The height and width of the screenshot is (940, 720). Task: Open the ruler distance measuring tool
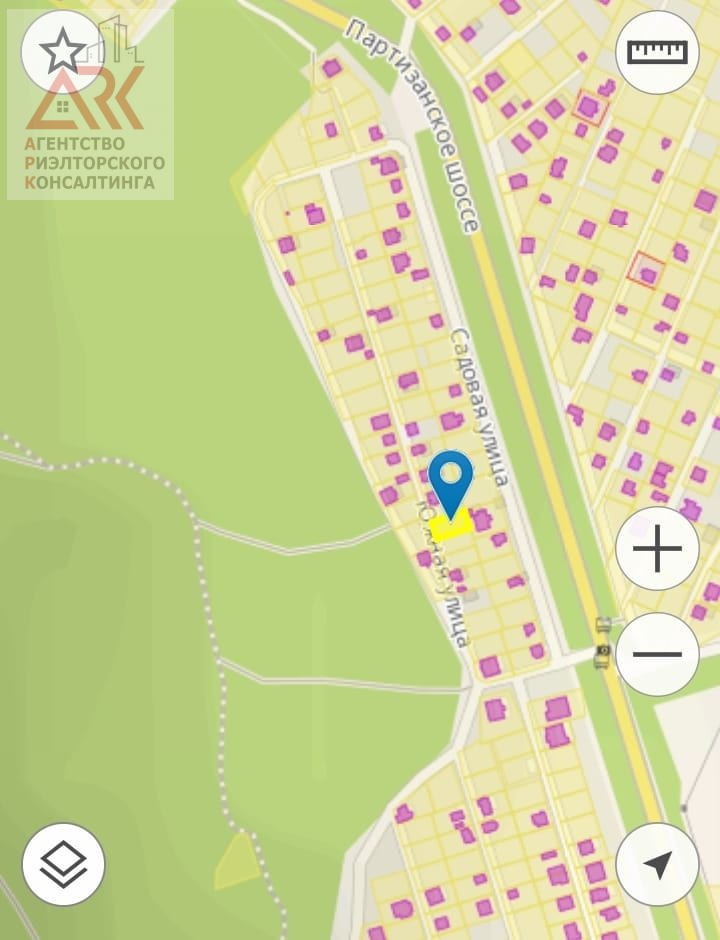pos(657,52)
